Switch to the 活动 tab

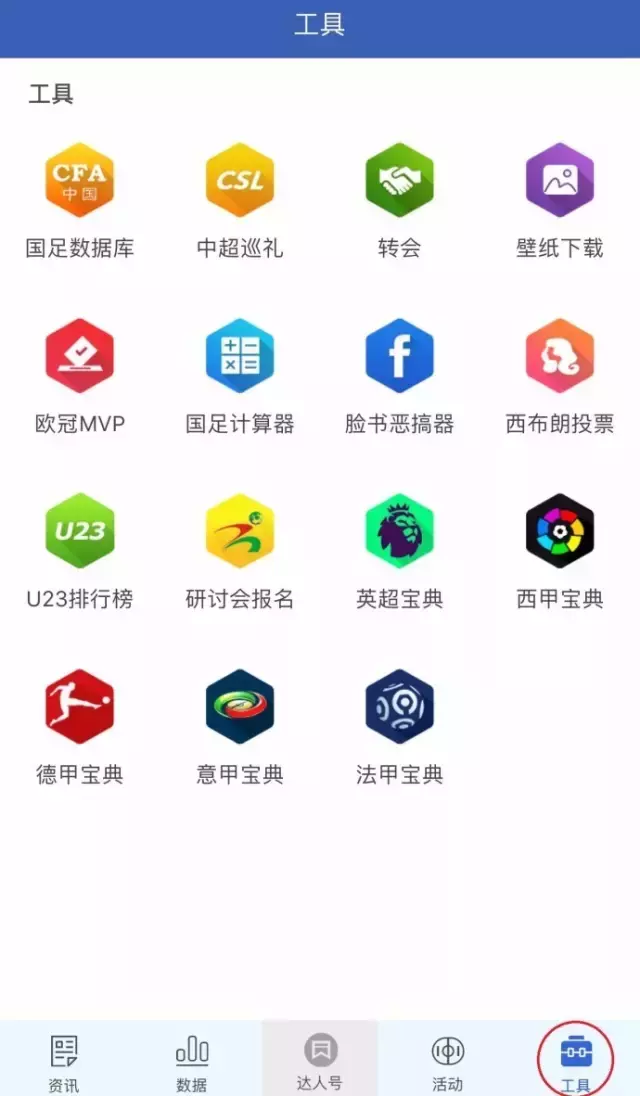[448, 1060]
